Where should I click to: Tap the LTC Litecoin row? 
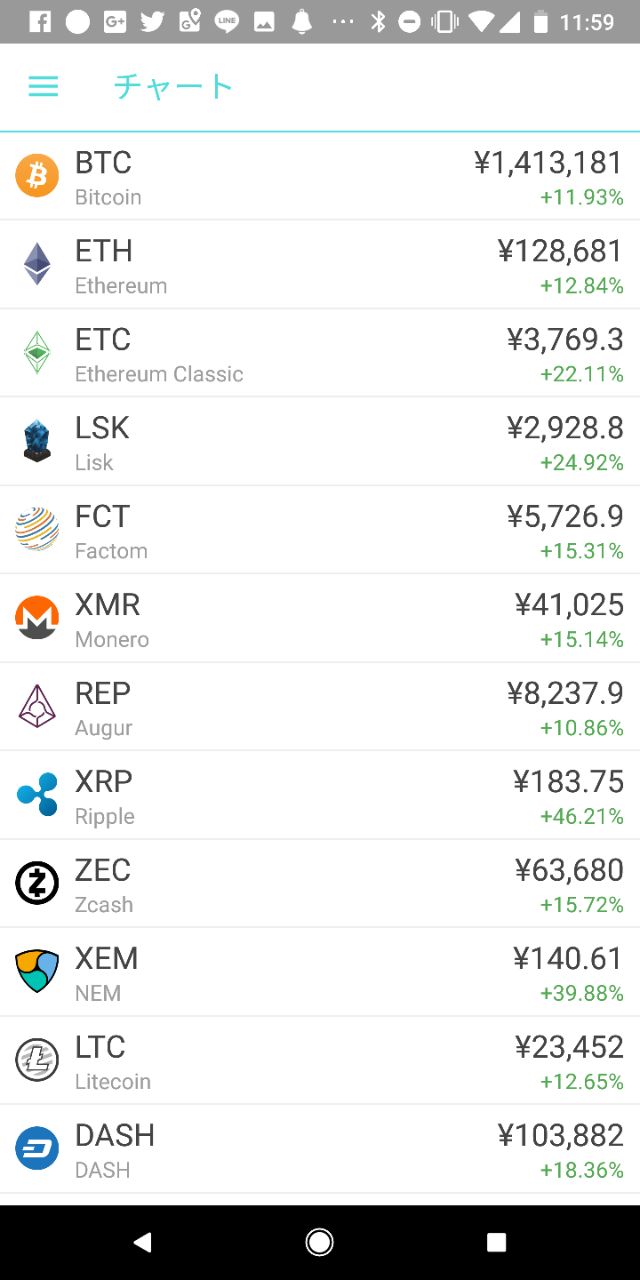click(320, 1061)
